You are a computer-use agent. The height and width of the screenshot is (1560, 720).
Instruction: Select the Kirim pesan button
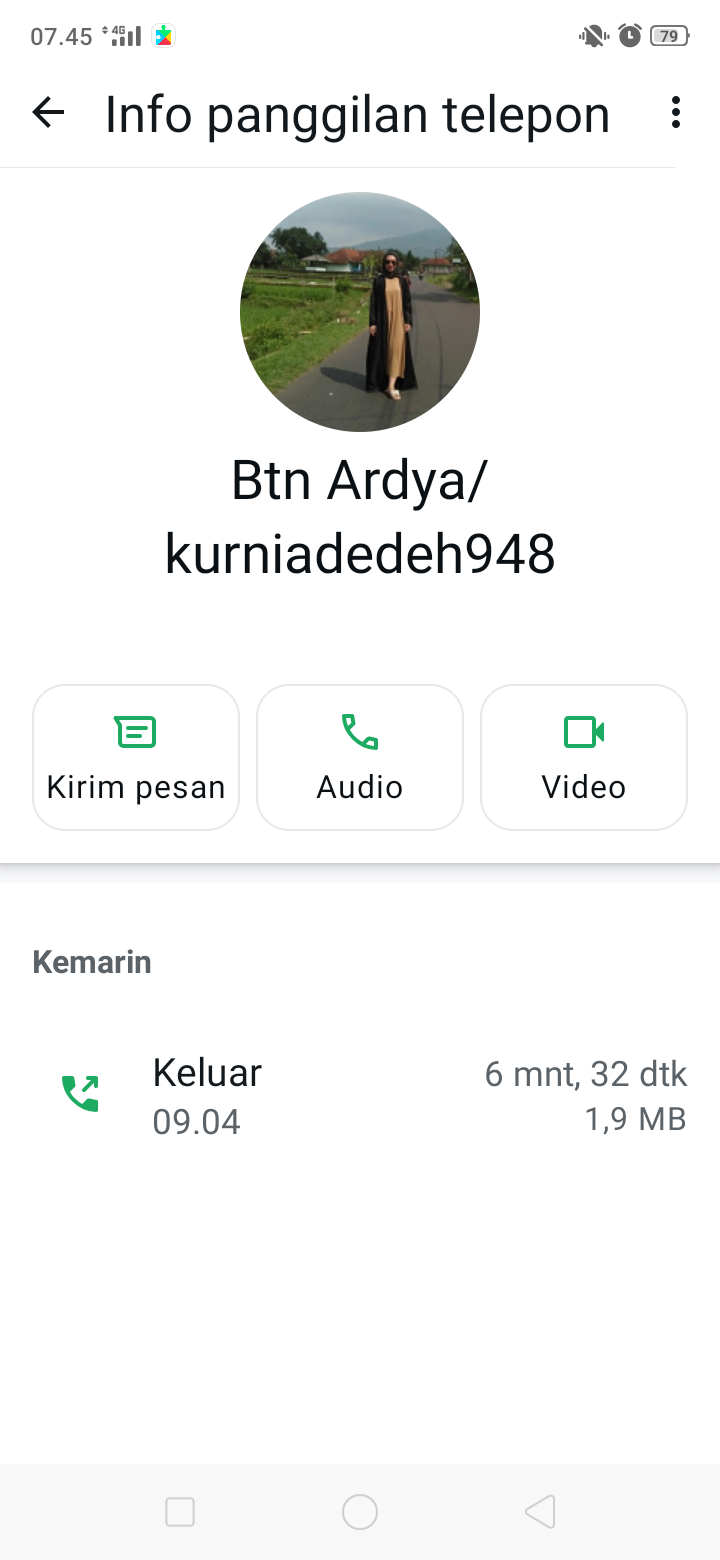coord(135,757)
